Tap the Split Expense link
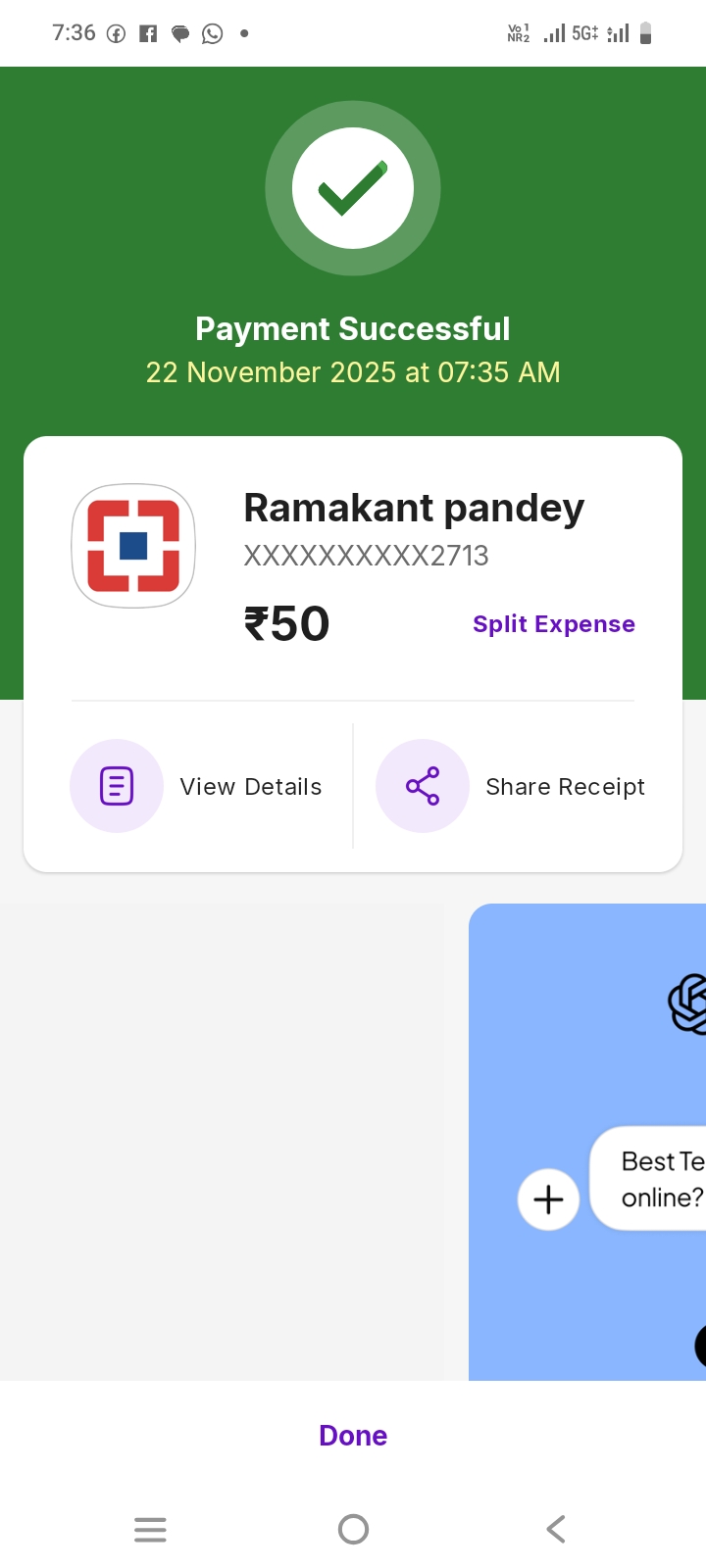706x1568 pixels. click(x=553, y=624)
